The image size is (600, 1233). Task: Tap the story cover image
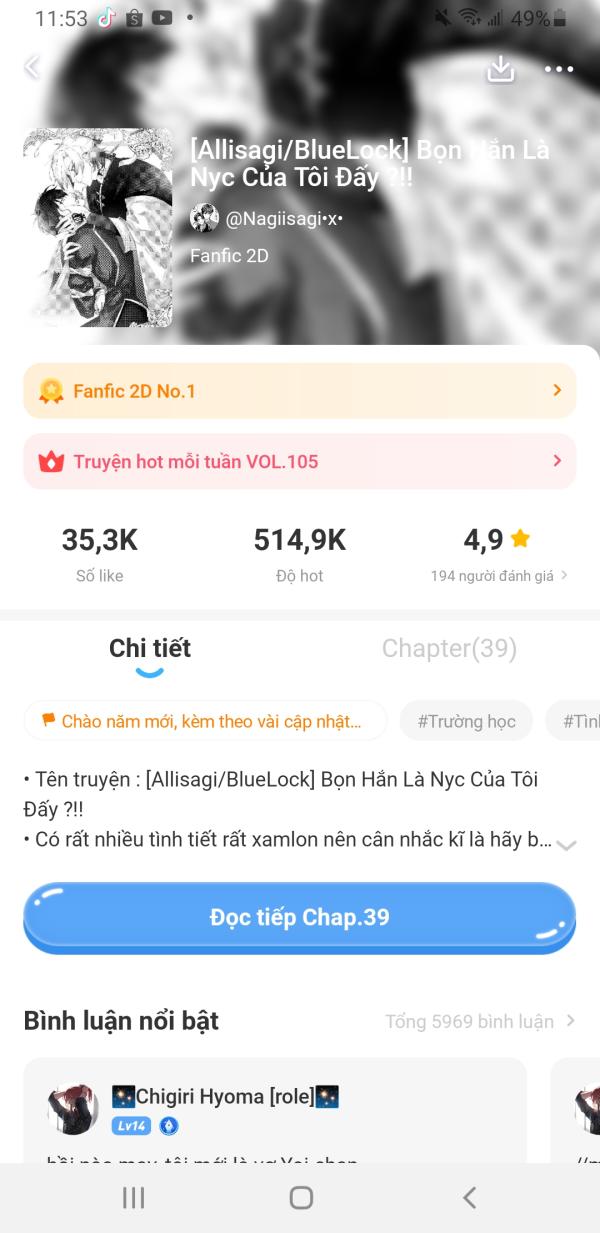[98, 228]
